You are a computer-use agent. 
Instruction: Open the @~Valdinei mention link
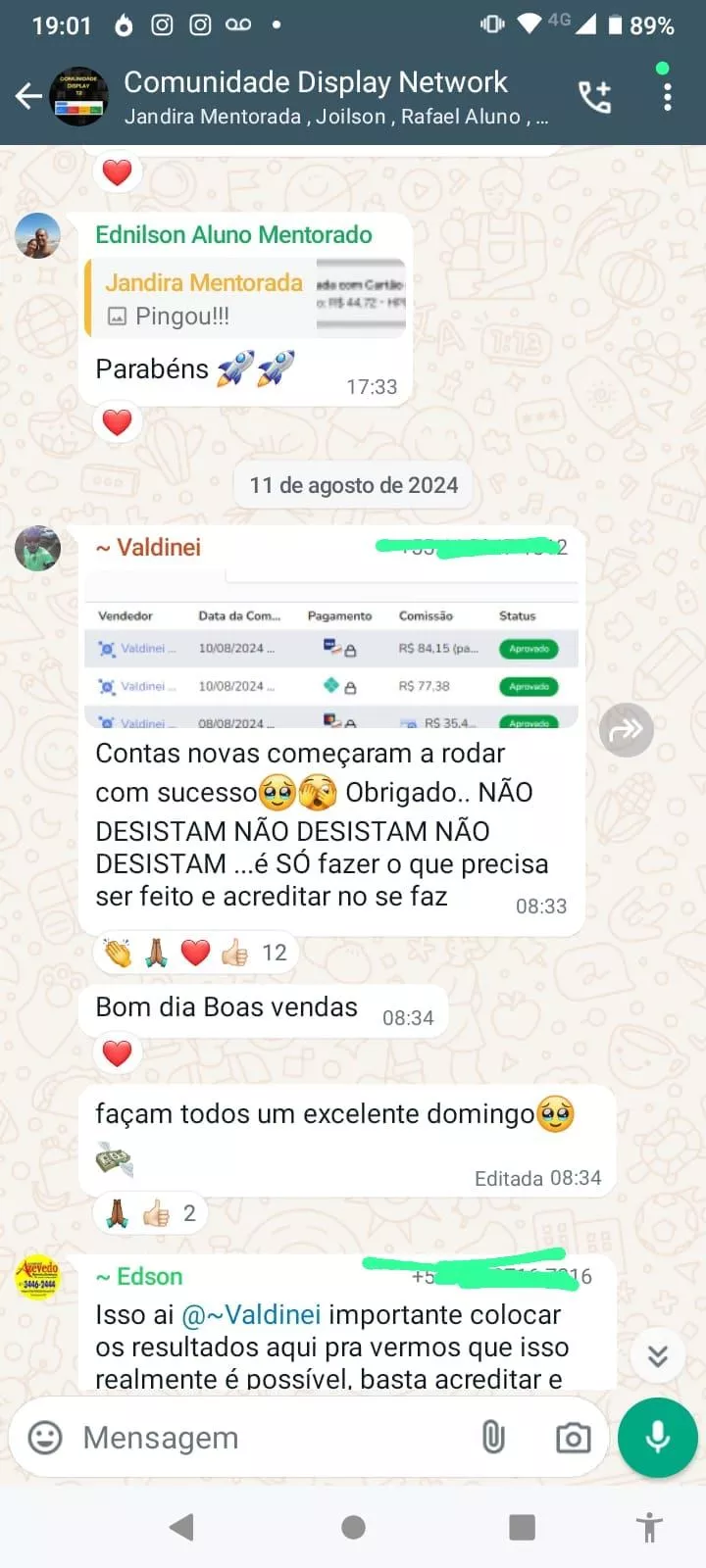point(251,1315)
